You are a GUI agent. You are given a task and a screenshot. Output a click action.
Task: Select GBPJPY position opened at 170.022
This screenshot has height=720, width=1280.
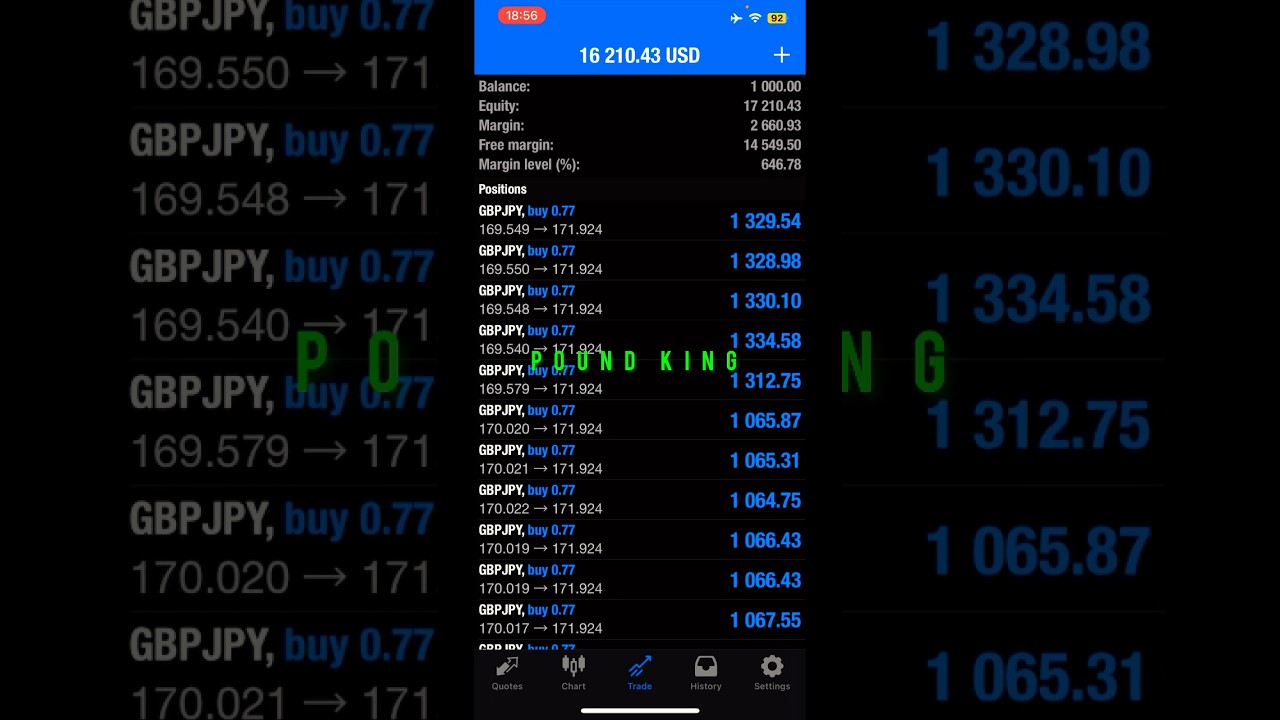639,500
